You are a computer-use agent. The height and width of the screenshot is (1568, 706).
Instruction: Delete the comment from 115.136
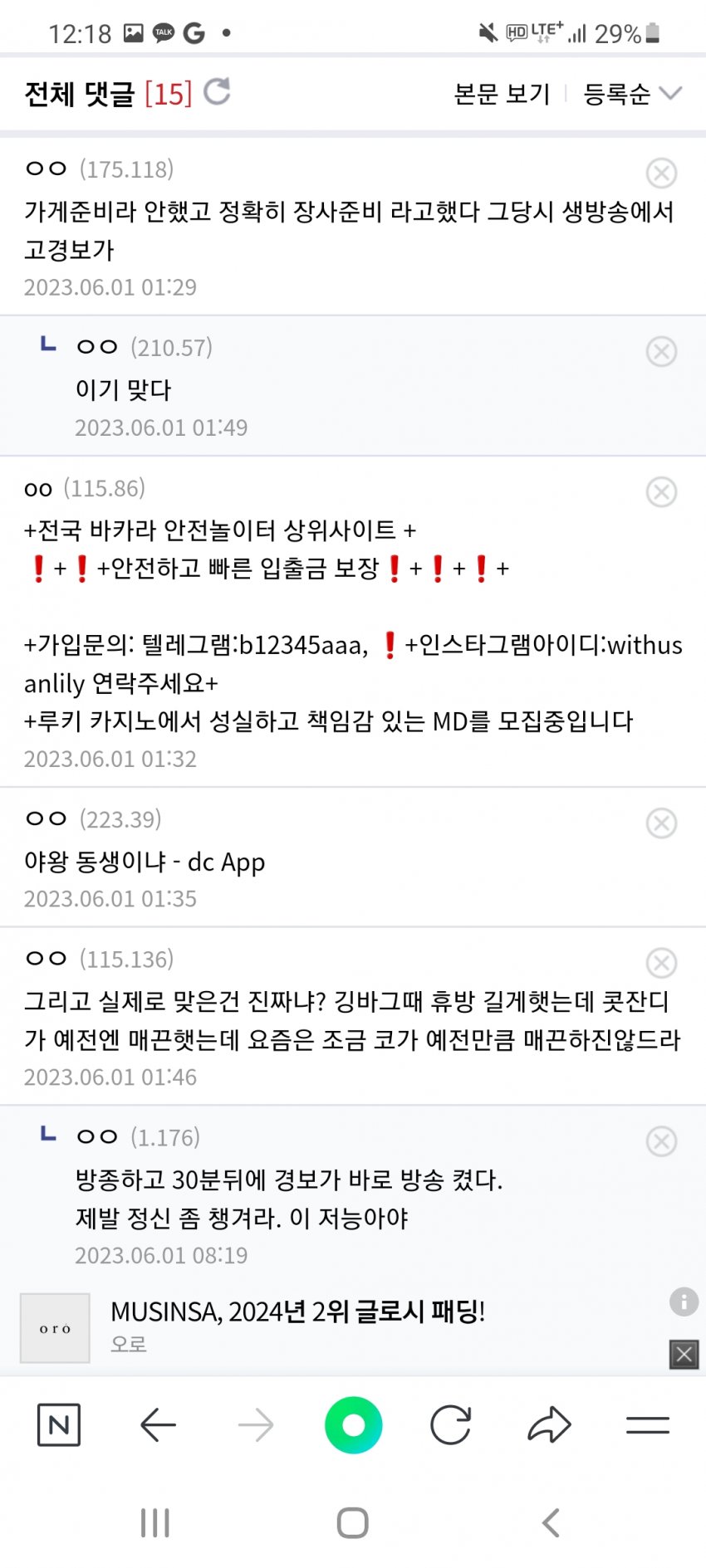661,963
